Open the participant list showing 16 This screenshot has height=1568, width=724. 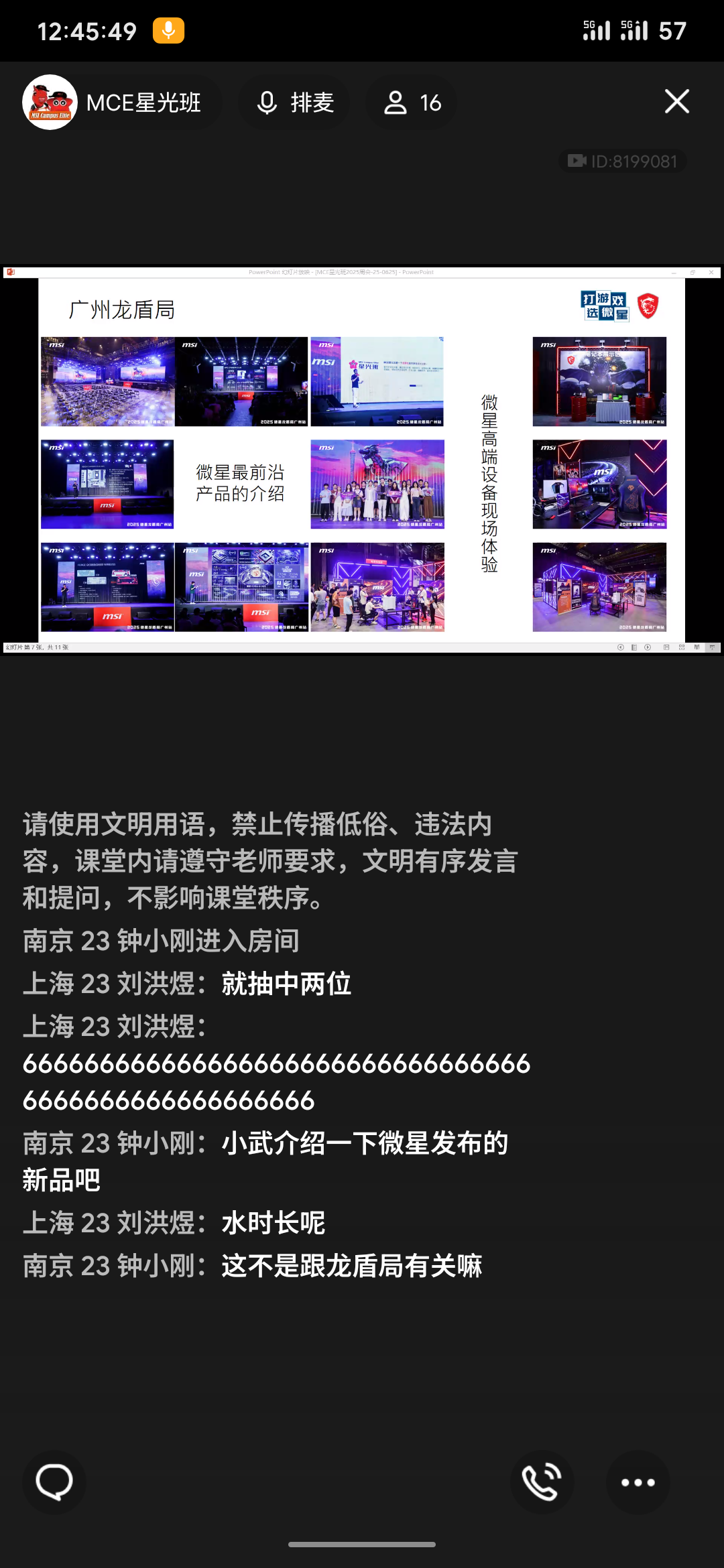(412, 103)
